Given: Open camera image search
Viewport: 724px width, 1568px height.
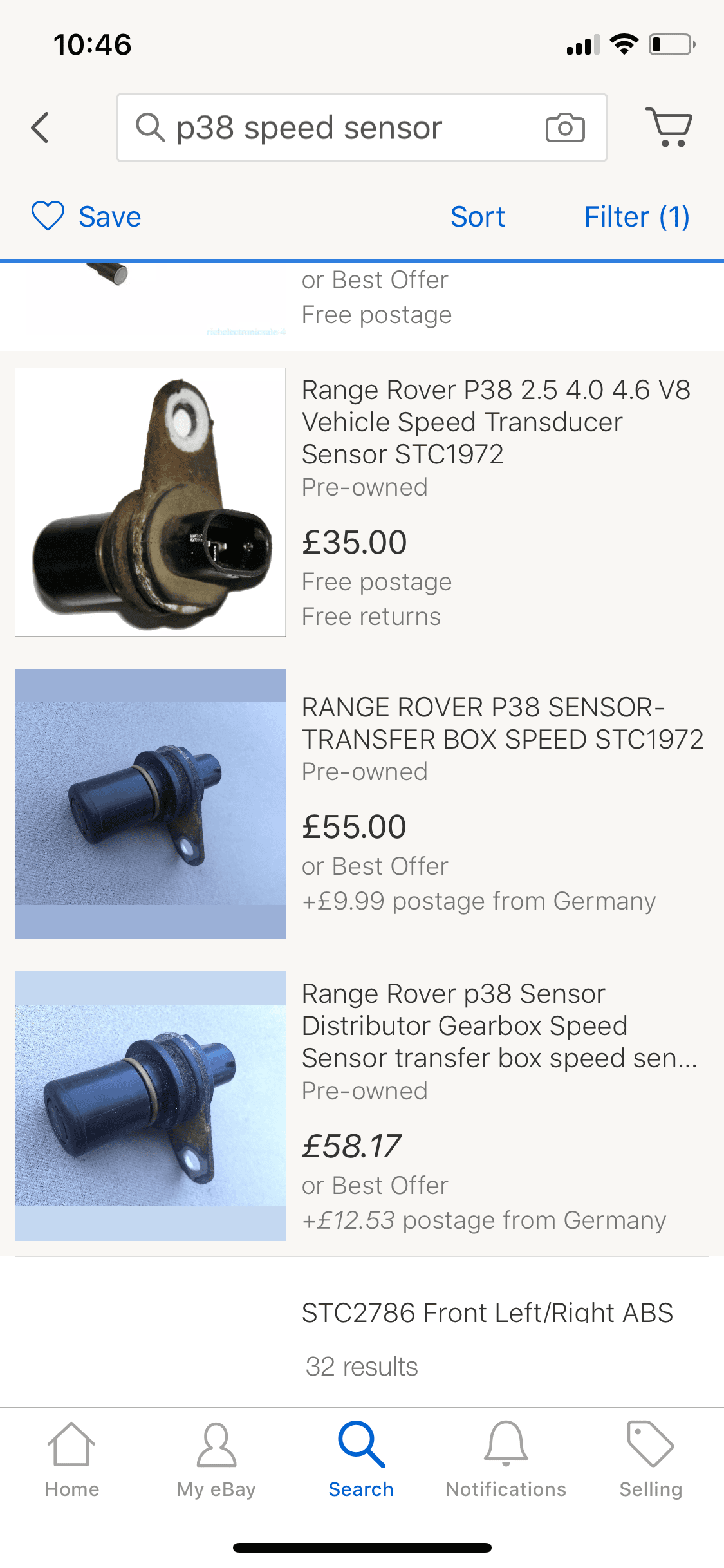Looking at the screenshot, I should [x=564, y=127].
